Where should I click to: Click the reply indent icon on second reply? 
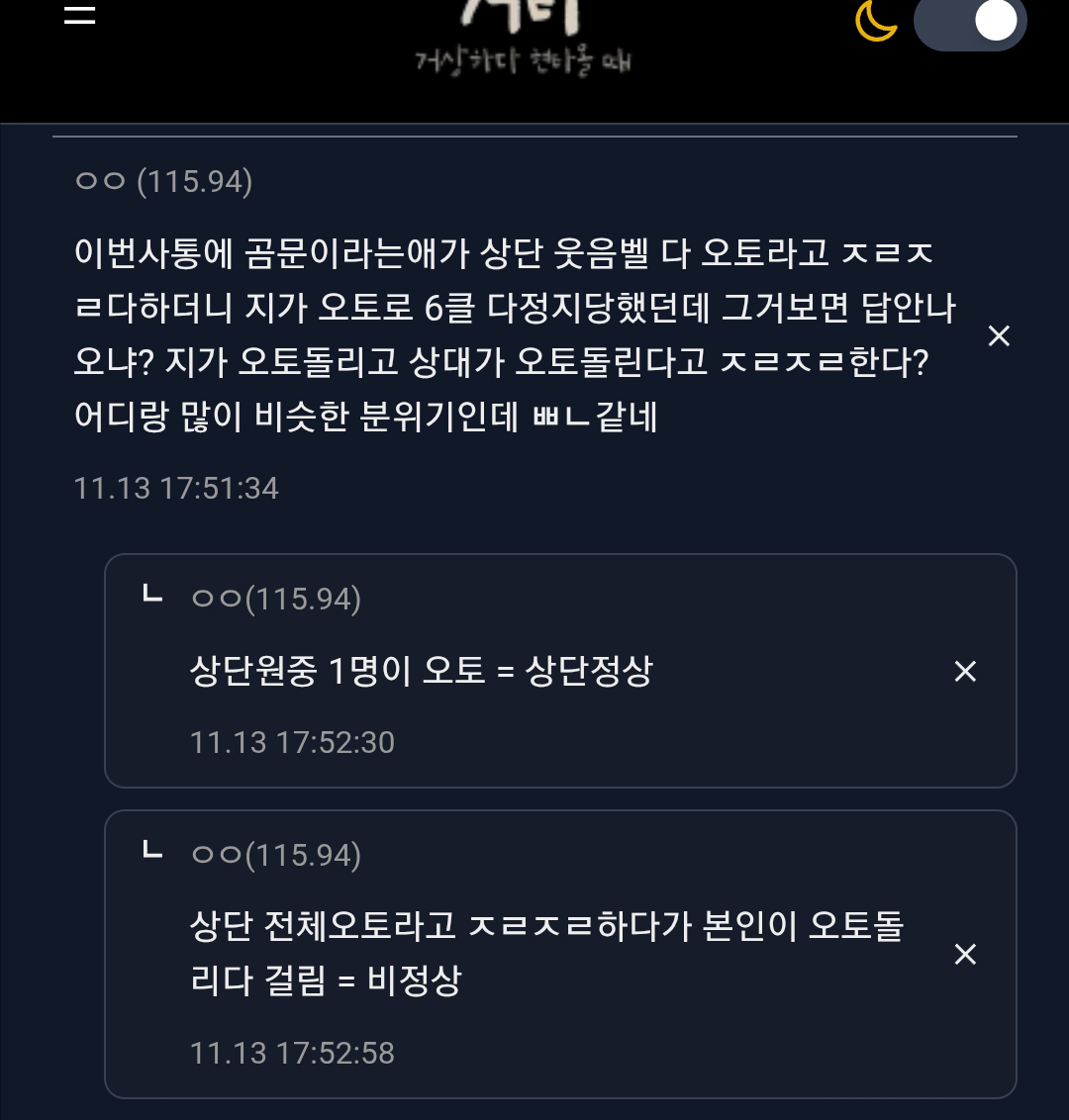[150, 853]
